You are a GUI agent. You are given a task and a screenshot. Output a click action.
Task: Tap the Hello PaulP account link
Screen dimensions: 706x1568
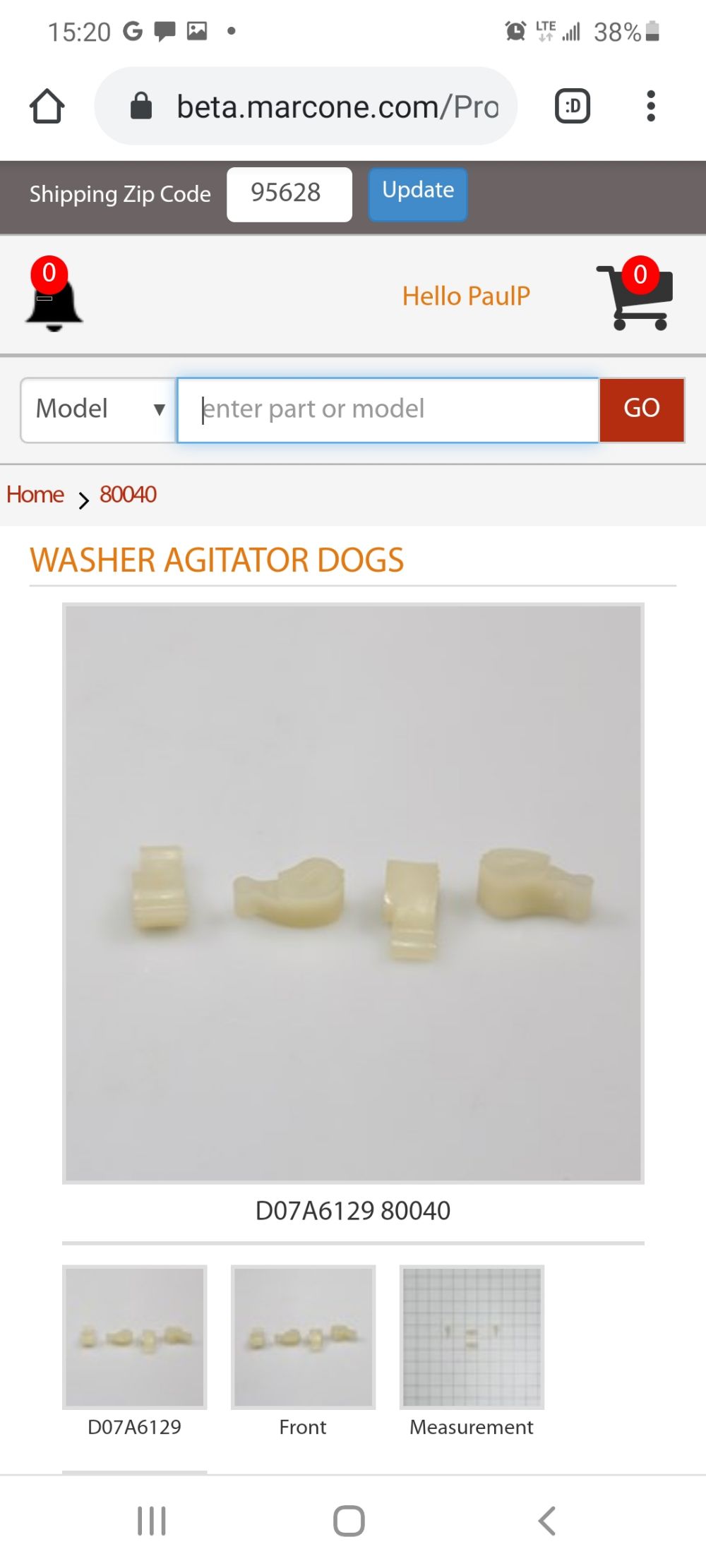466,296
